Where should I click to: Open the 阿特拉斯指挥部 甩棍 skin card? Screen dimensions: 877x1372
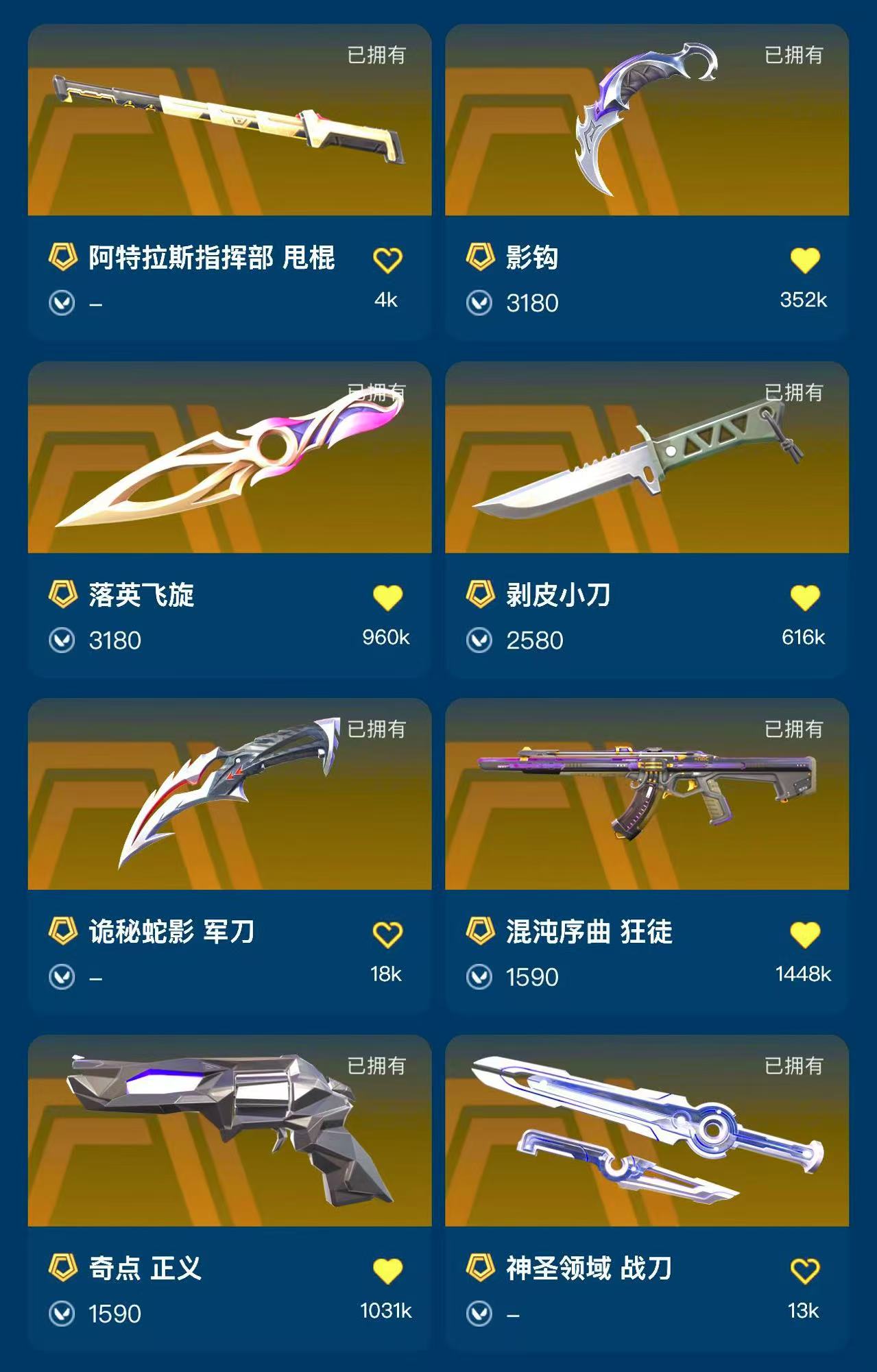point(230,182)
